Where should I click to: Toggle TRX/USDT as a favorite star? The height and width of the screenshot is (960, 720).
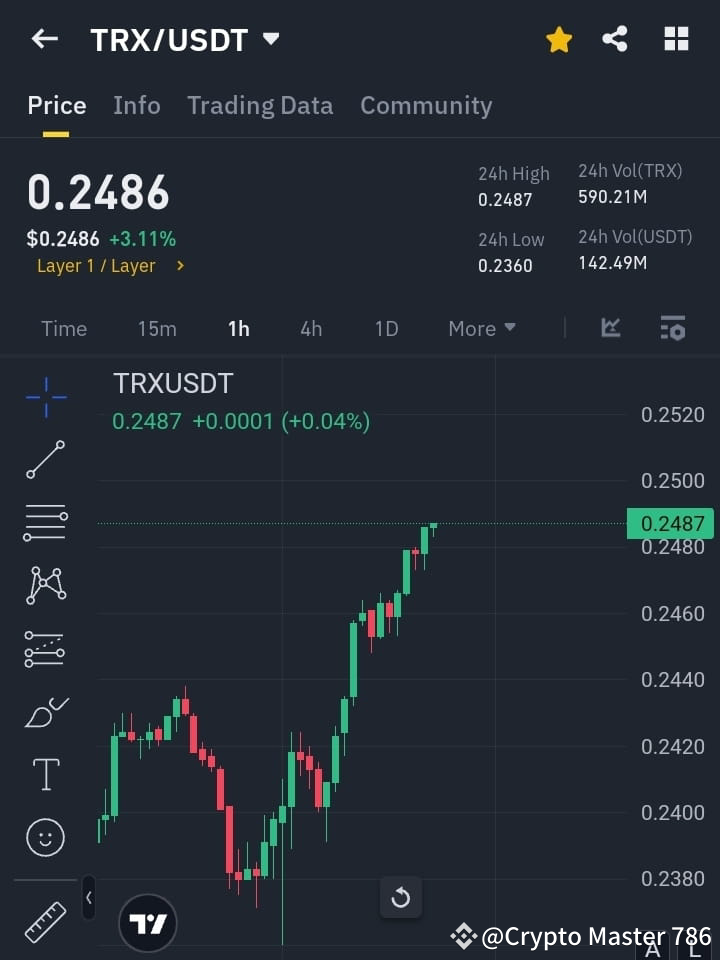(559, 39)
